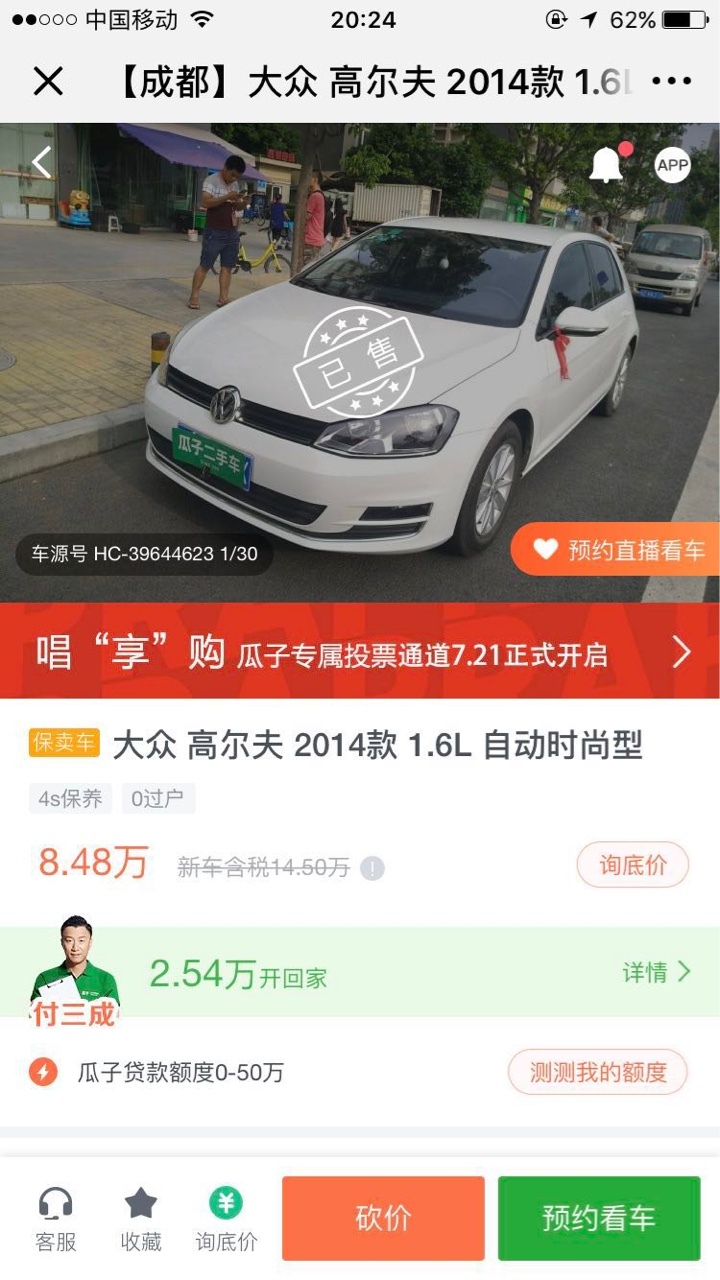The height and width of the screenshot is (1280, 720).
Task: Tap the APP download icon
Action: [x=672, y=166]
